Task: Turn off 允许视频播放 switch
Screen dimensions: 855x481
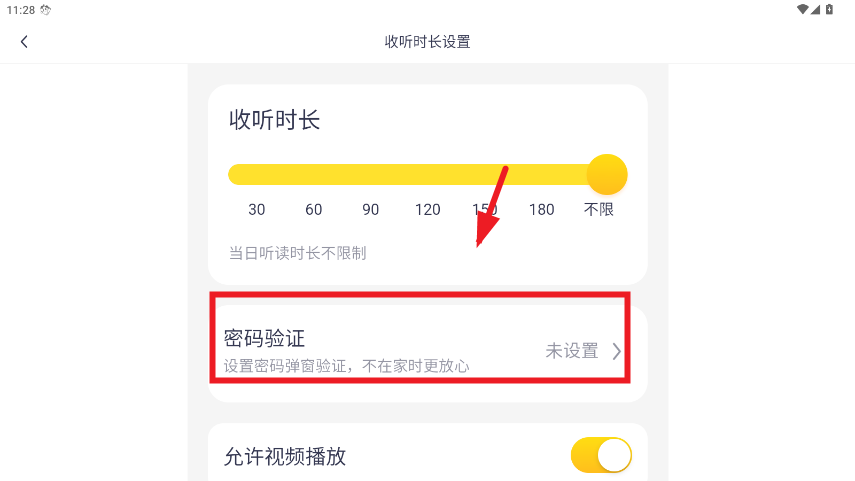Action: coord(601,455)
